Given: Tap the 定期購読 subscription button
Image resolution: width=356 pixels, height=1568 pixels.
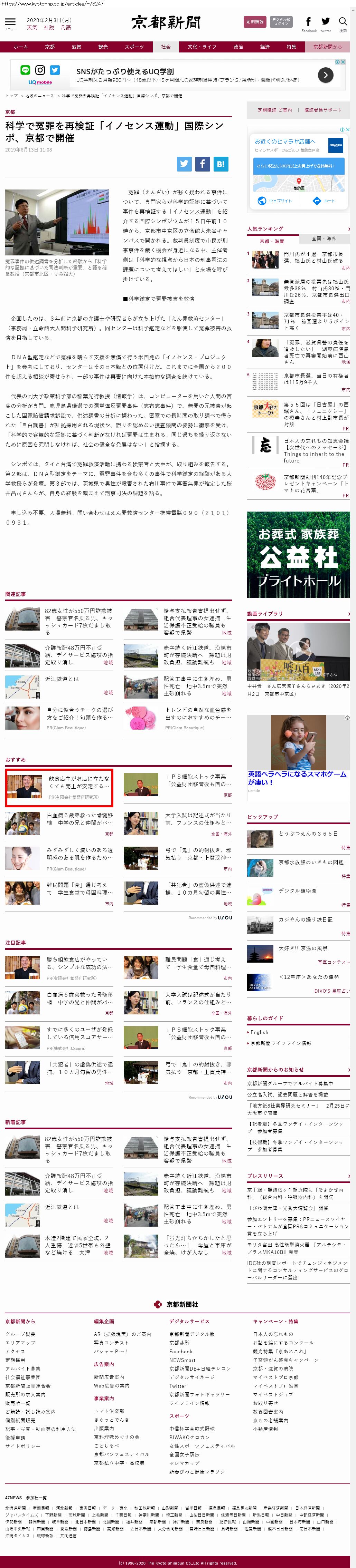Looking at the screenshot, I should pos(254,22).
